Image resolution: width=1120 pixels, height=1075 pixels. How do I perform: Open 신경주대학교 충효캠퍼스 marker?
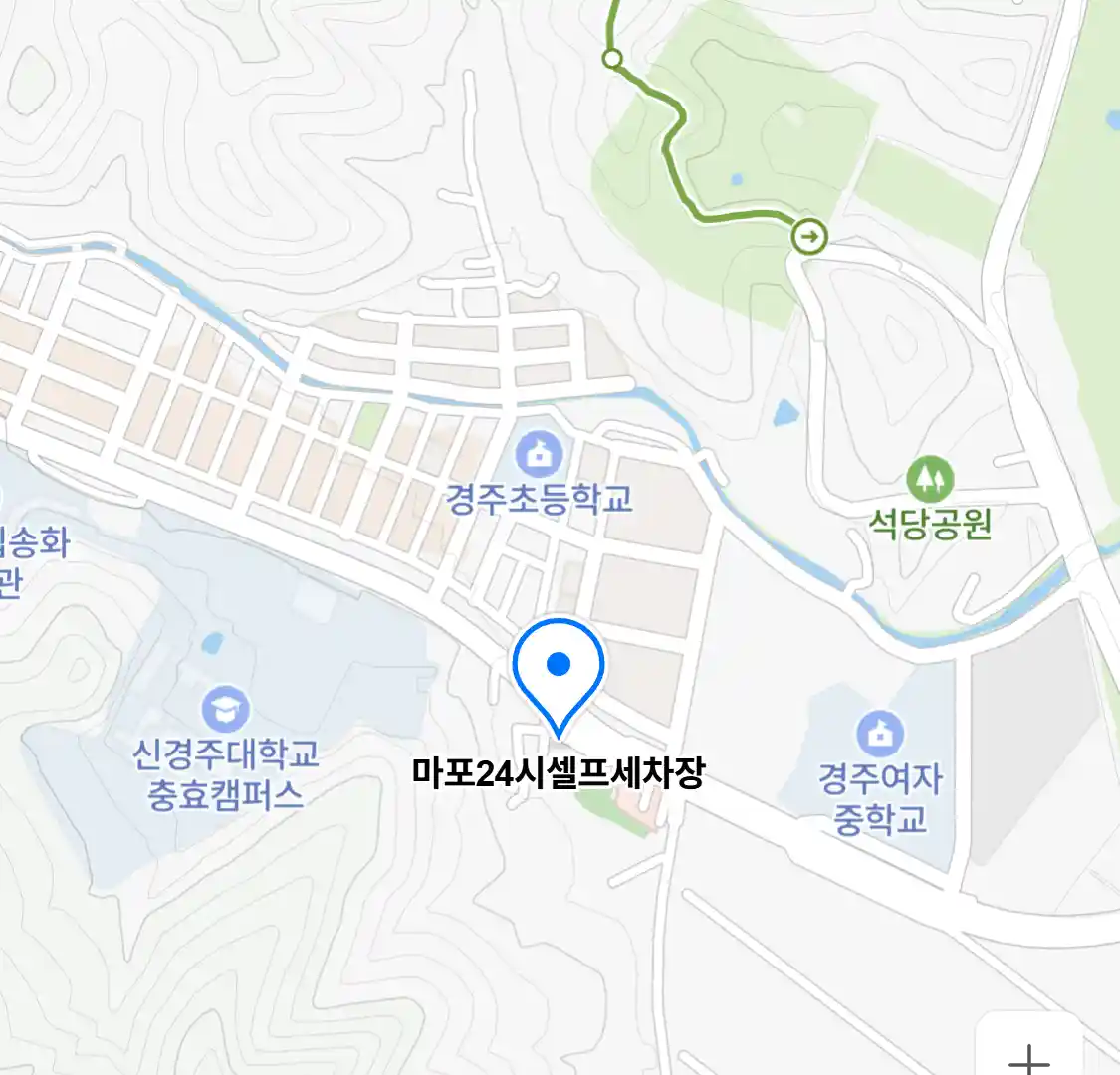pos(226,709)
